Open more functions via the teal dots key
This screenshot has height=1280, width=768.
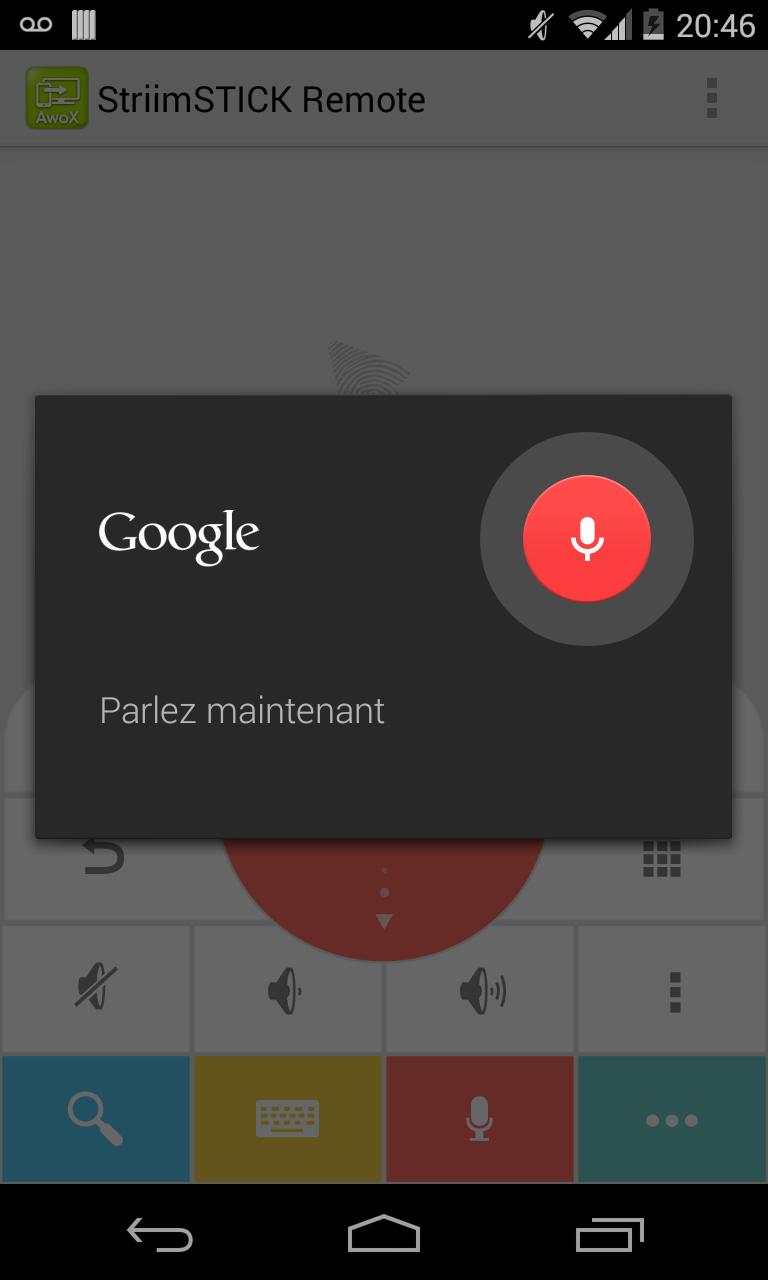pos(671,1118)
